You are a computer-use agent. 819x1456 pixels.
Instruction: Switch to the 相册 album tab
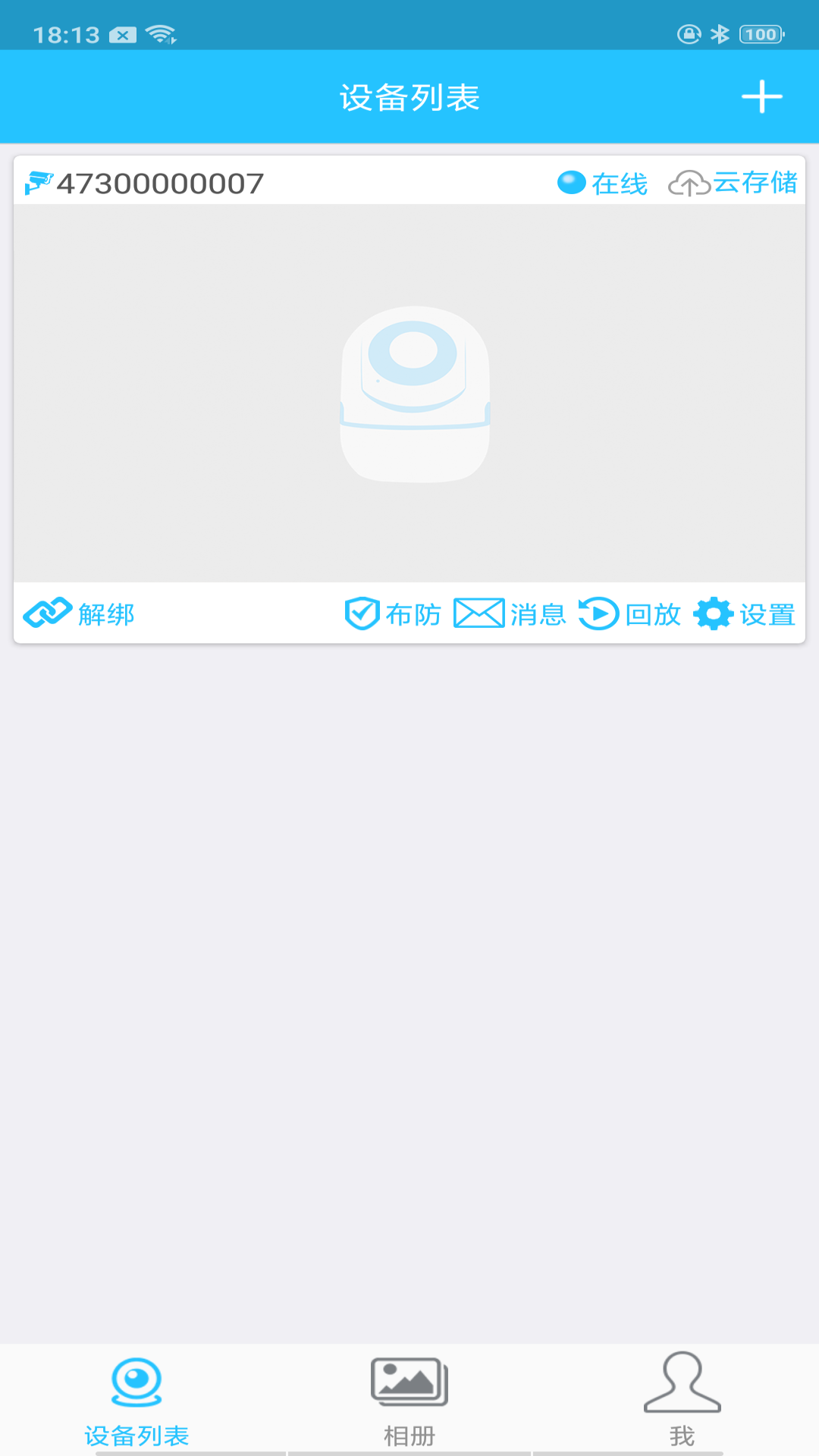[409, 1399]
